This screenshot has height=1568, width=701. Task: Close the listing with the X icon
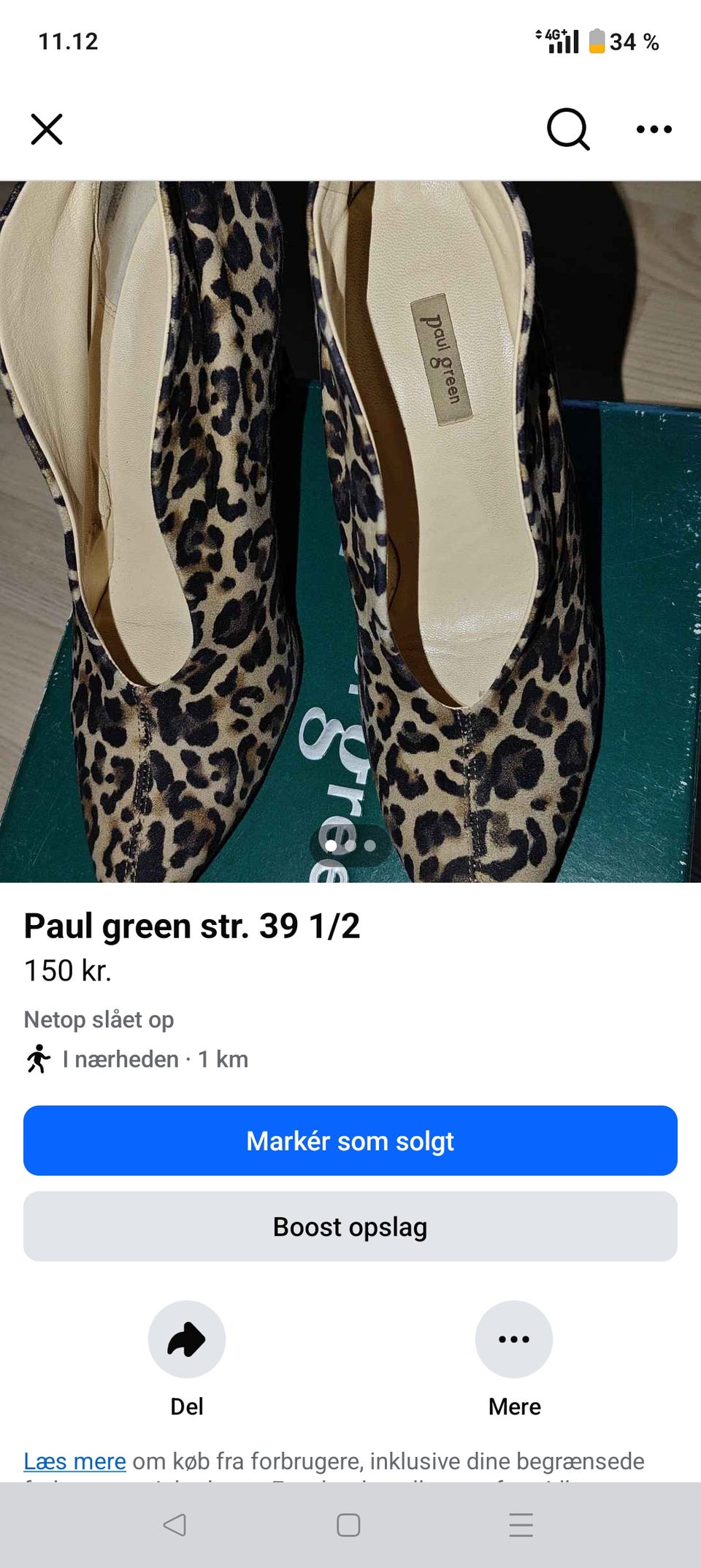click(x=47, y=129)
